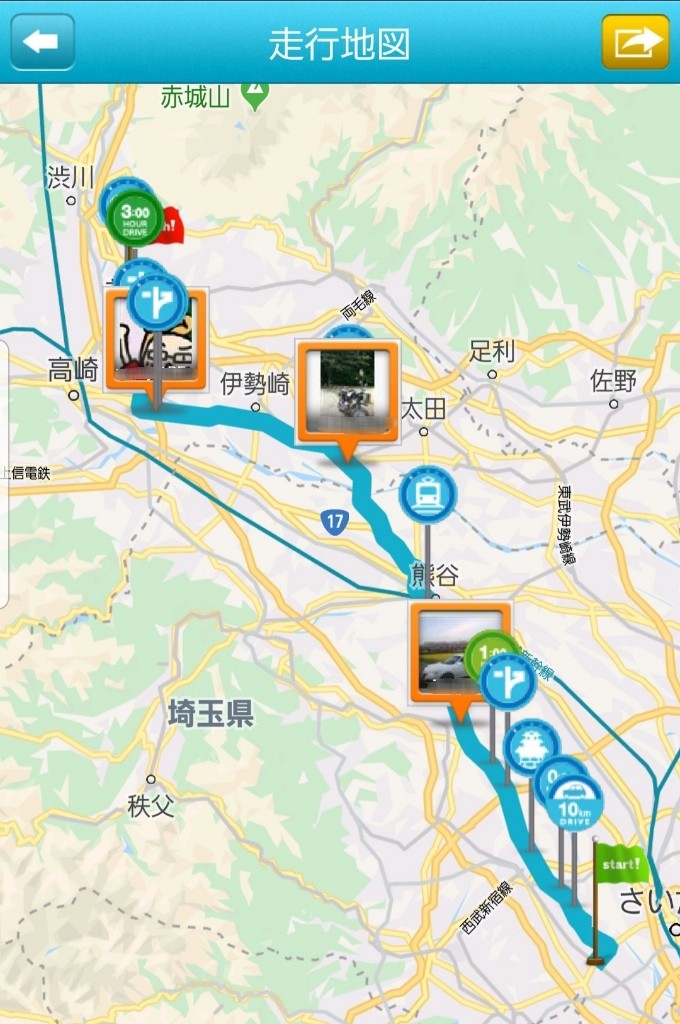Go back using the arrow button
Screen dimensions: 680x1024
click(42, 42)
